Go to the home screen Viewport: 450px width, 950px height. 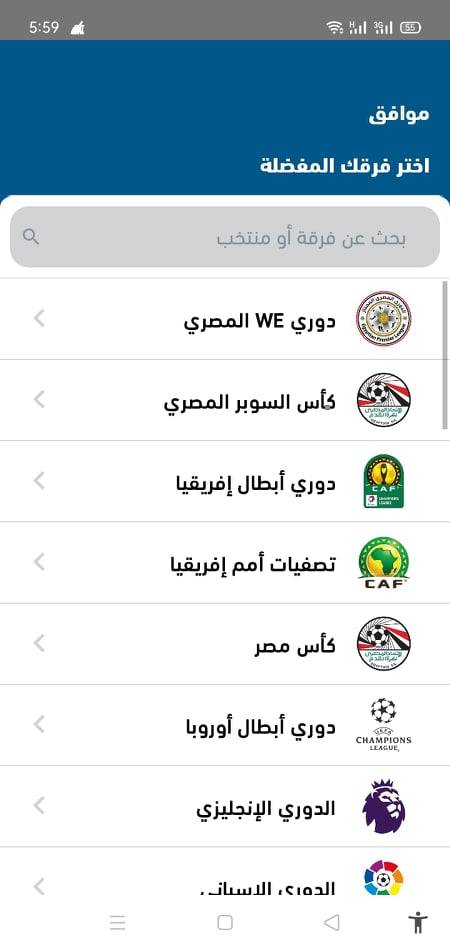(225, 923)
